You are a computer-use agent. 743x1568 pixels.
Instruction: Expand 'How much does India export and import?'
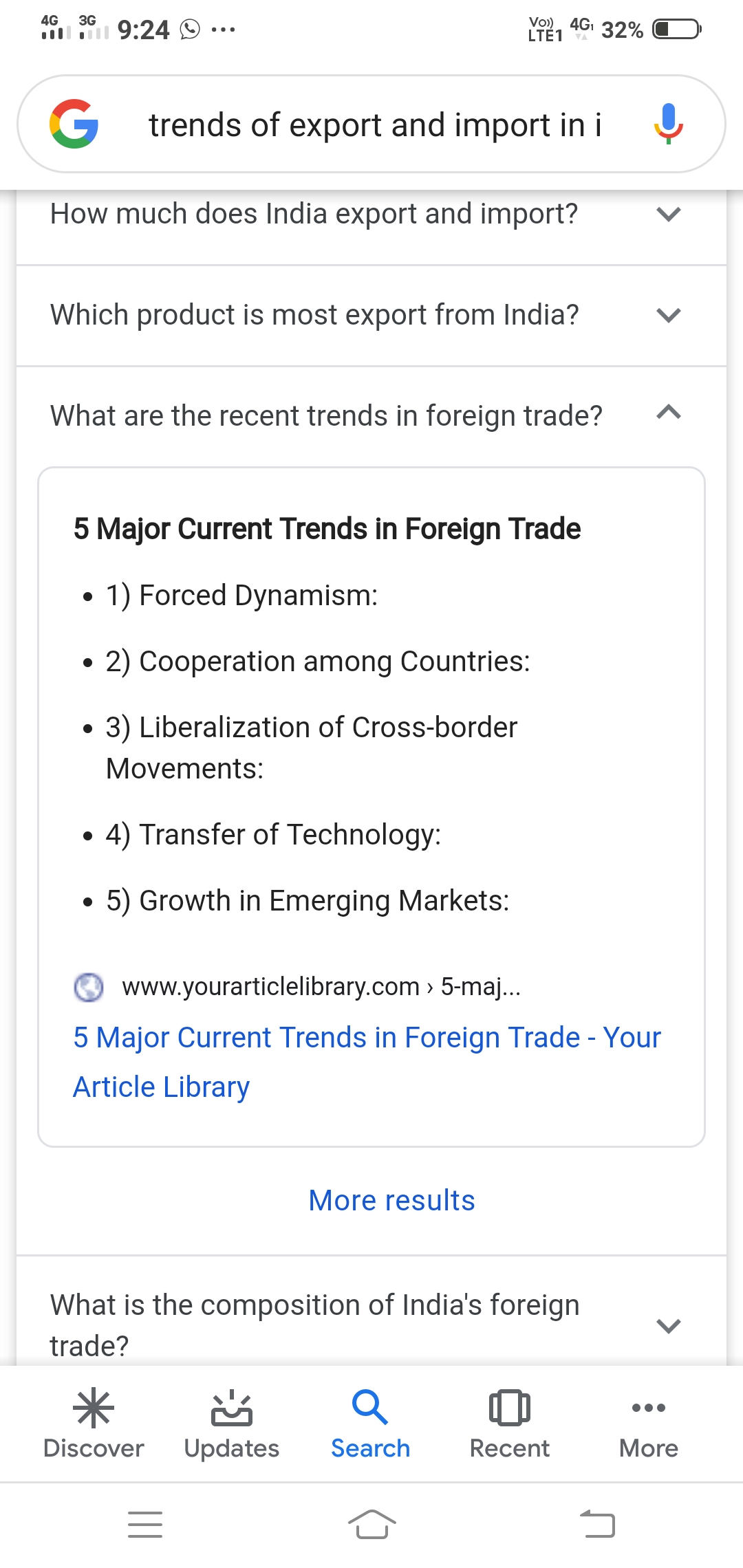click(371, 215)
